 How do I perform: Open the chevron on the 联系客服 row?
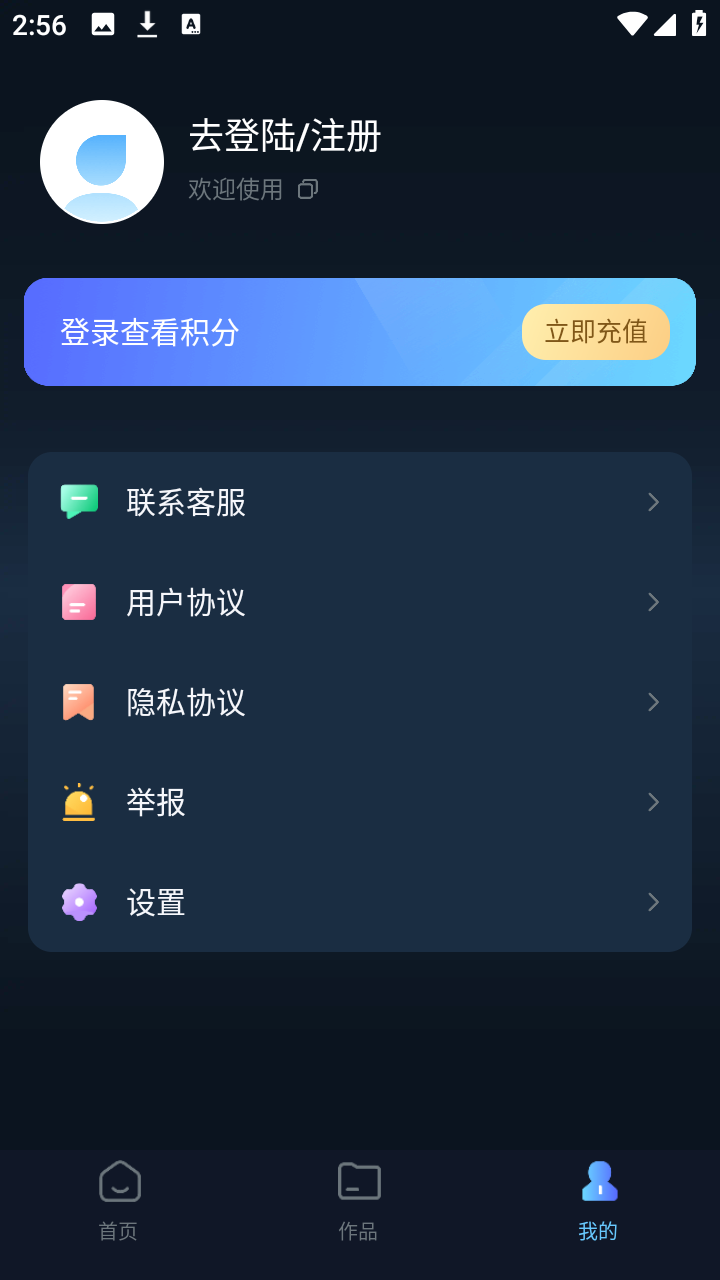tap(653, 502)
